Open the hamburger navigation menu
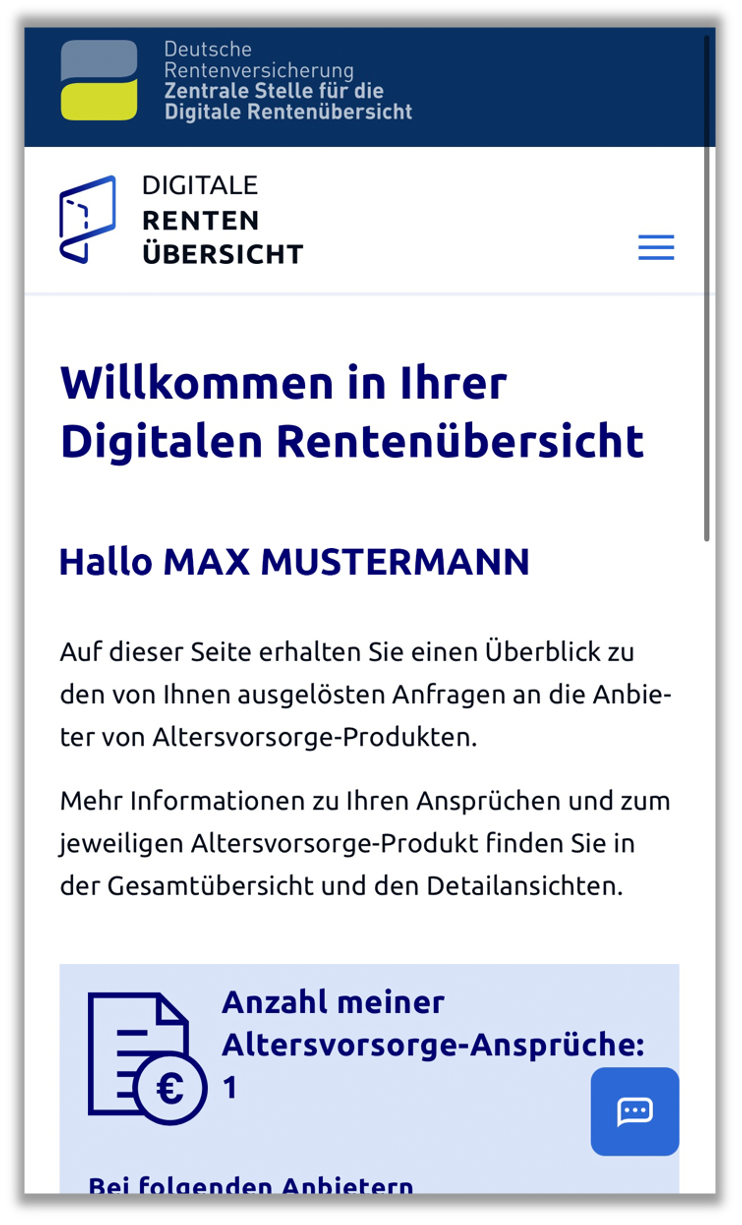The image size is (742, 1225). (656, 248)
